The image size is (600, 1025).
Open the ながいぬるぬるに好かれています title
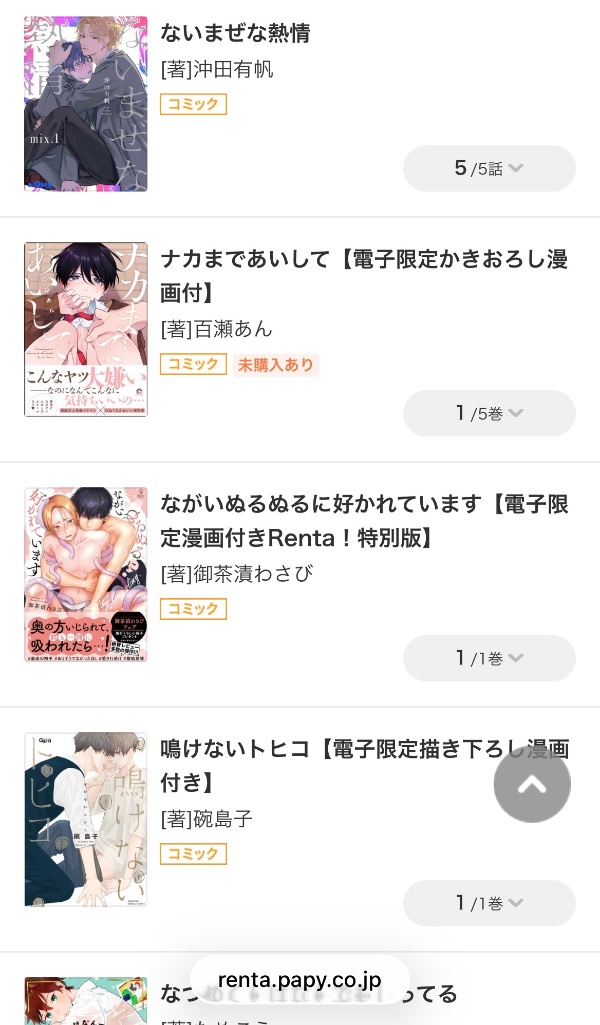pos(364,520)
